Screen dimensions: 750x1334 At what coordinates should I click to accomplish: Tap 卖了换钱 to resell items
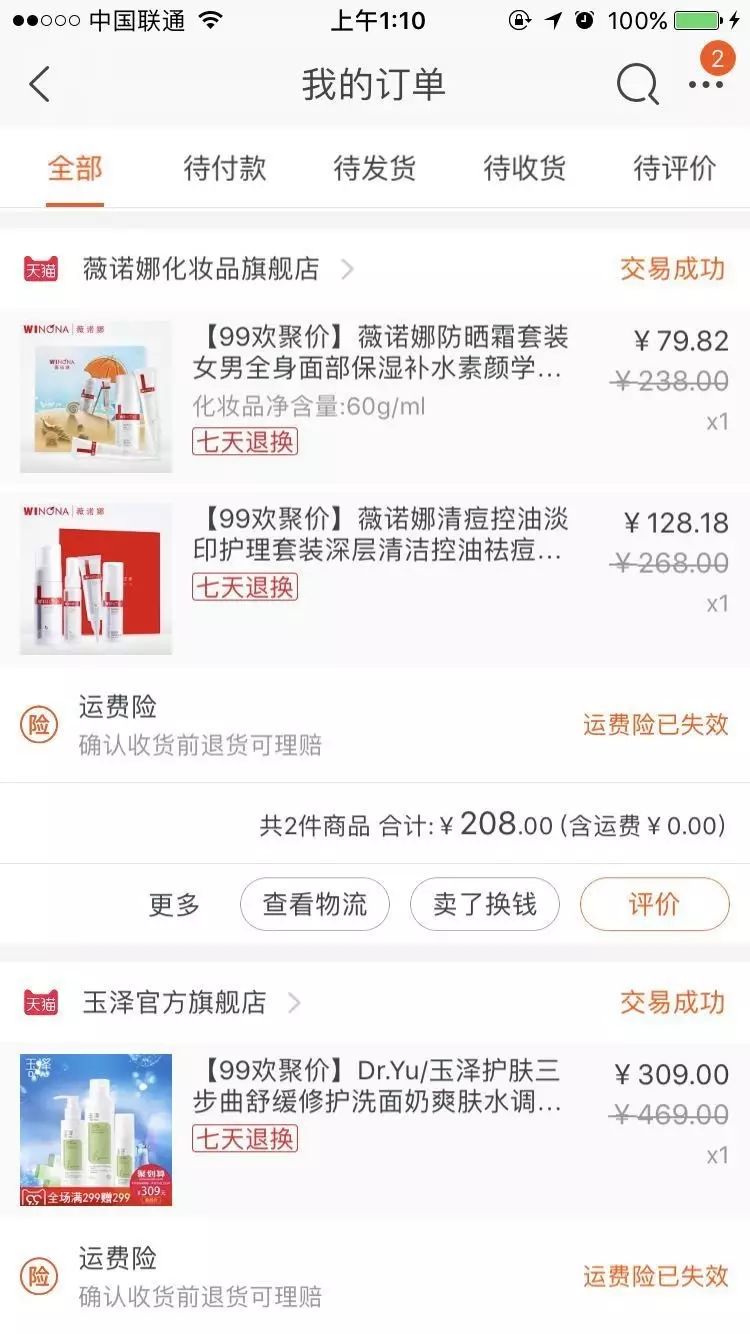point(485,905)
